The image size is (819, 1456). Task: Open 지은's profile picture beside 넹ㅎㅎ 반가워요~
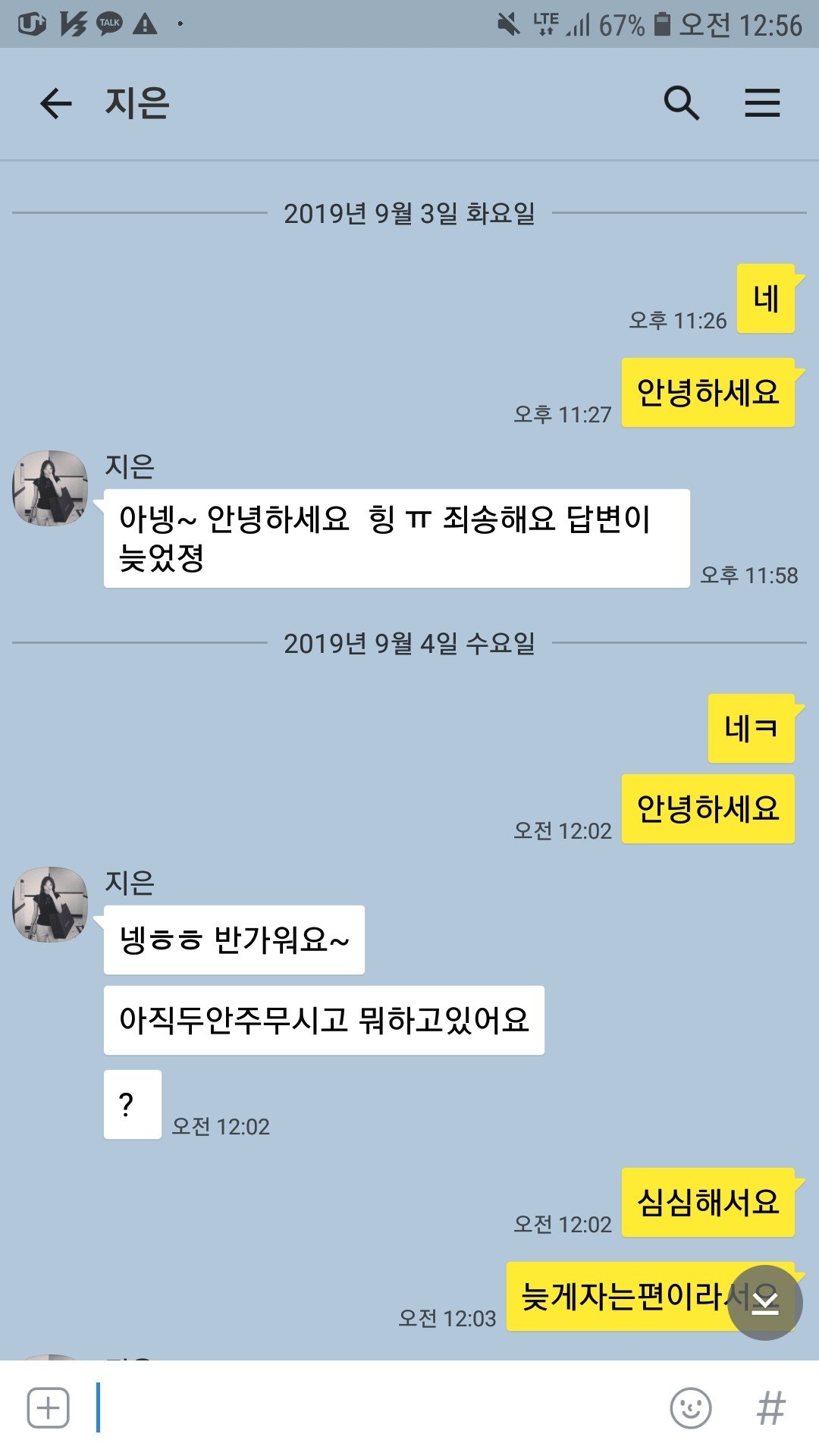[x=50, y=904]
